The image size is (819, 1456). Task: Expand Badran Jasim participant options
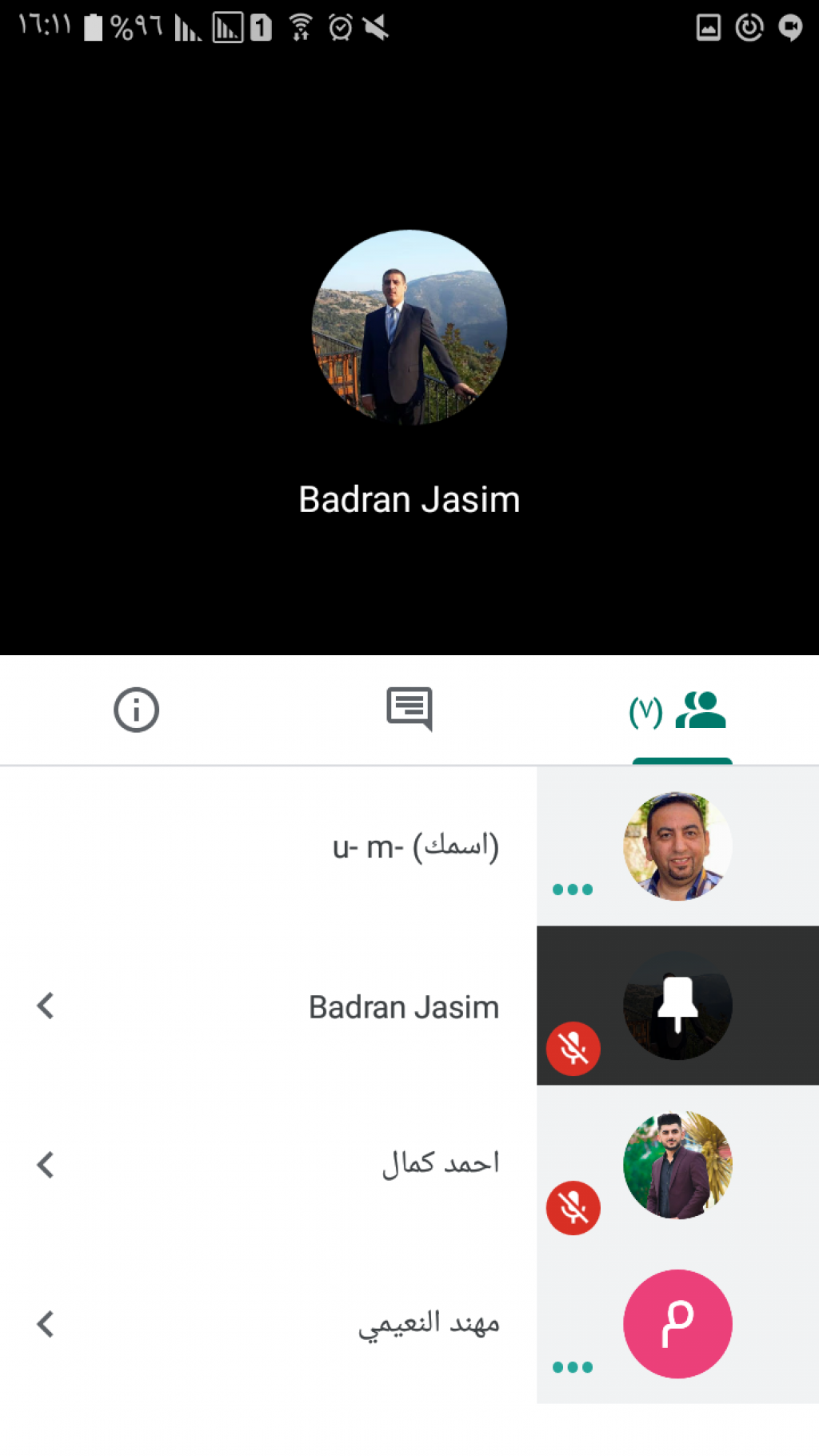46,1006
